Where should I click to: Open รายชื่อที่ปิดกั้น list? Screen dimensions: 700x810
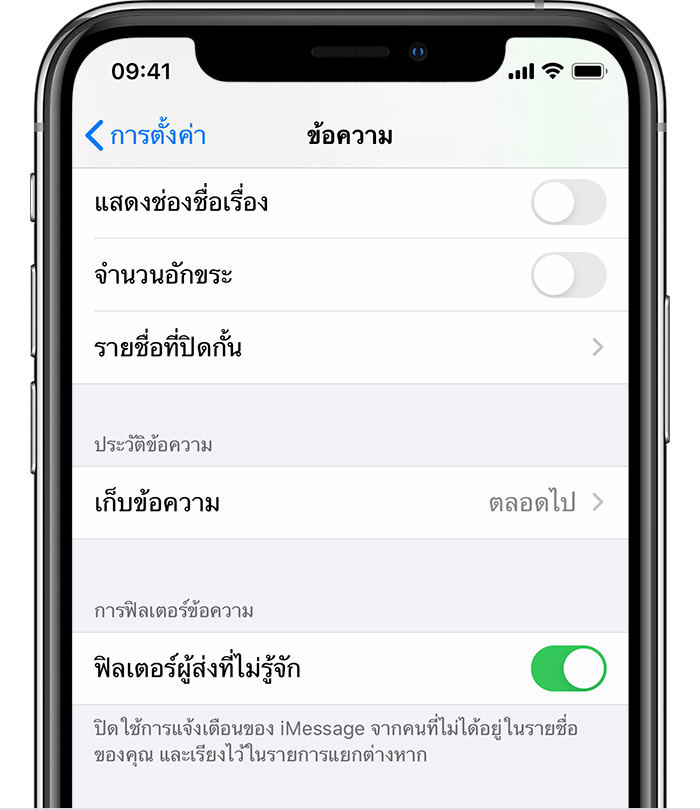[350, 348]
